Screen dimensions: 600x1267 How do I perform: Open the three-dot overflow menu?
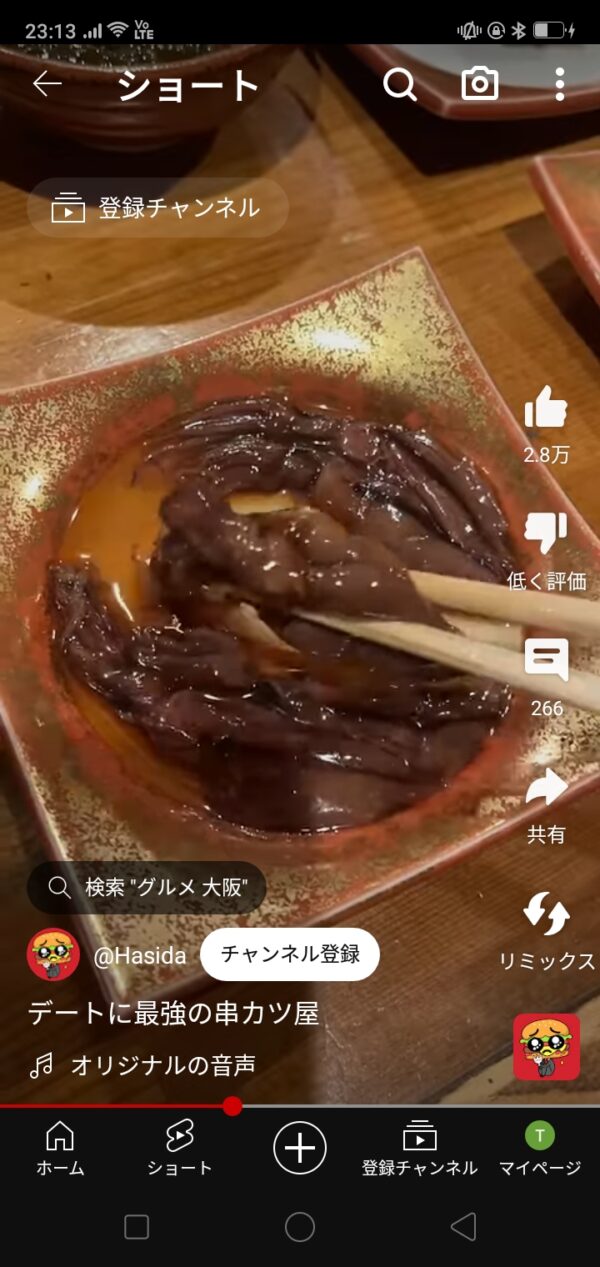click(559, 85)
